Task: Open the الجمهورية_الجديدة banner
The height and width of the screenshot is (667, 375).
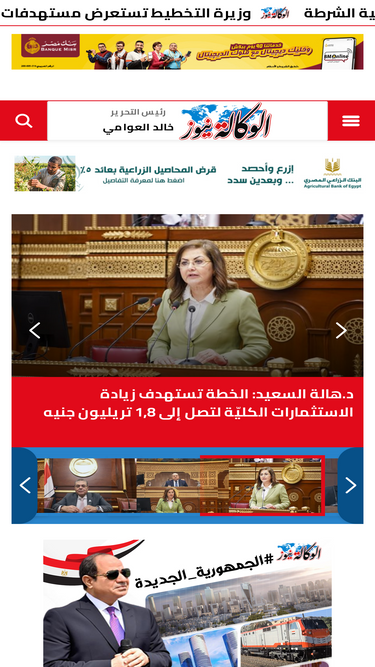Action: (188, 603)
